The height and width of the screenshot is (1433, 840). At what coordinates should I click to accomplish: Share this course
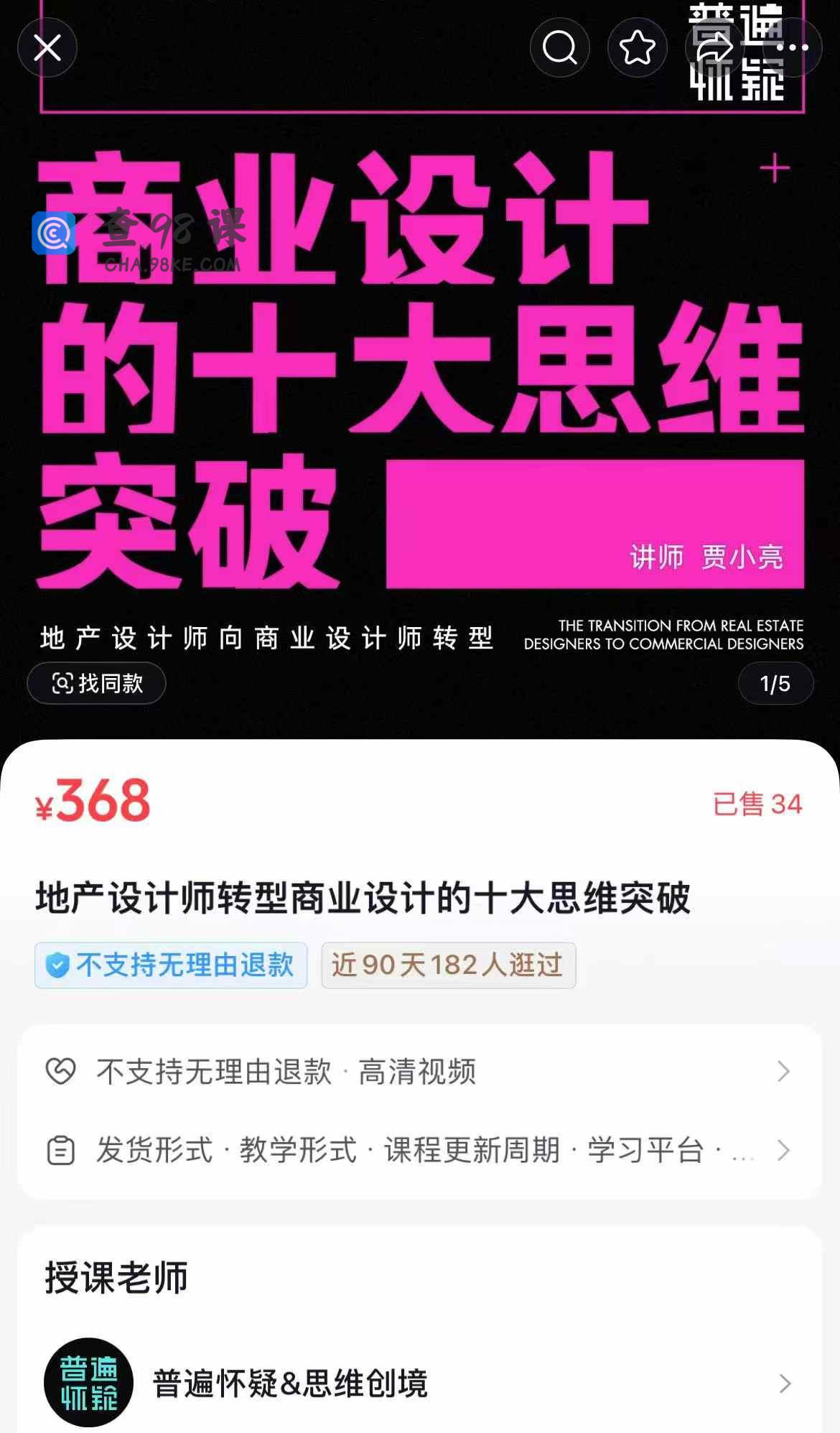pyautogui.click(x=714, y=48)
